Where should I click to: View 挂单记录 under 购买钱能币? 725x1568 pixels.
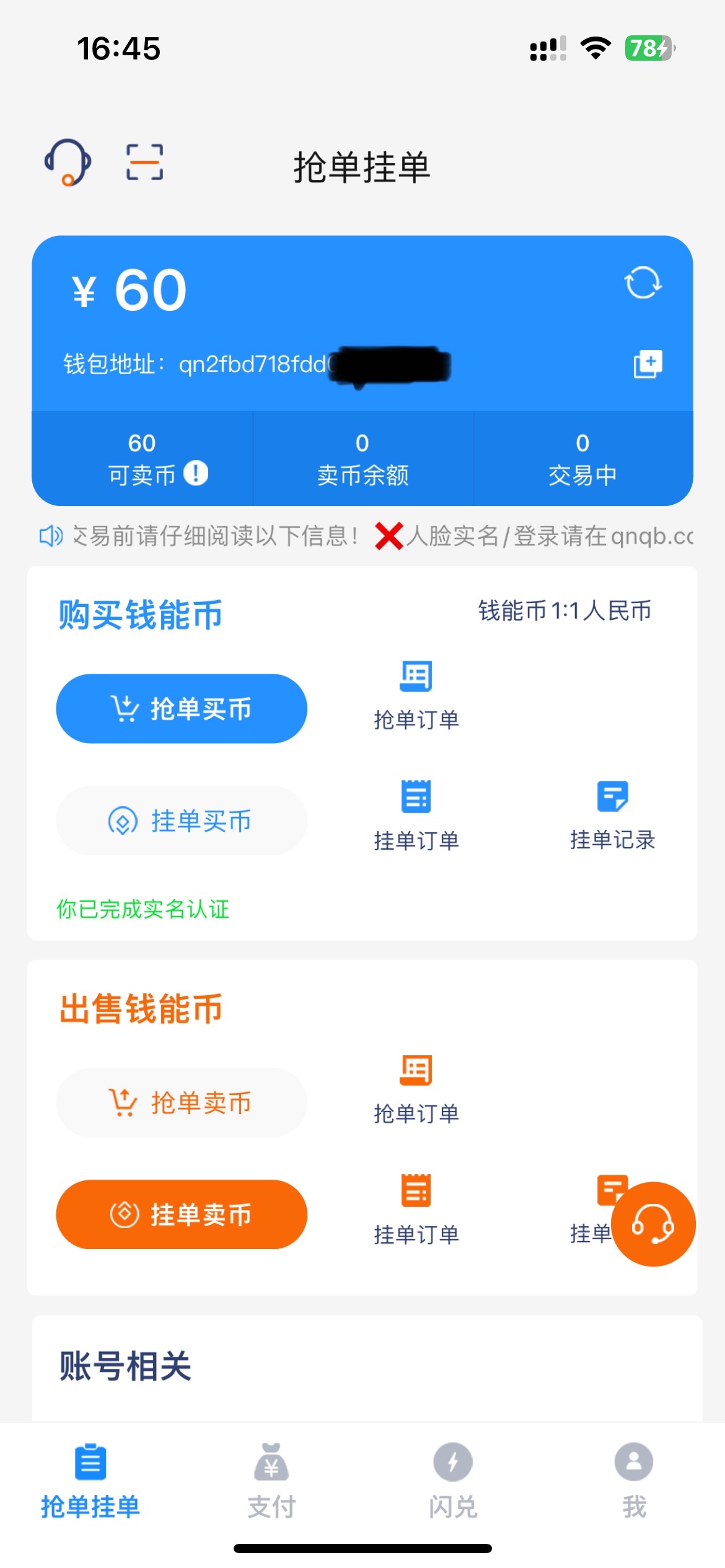click(612, 815)
